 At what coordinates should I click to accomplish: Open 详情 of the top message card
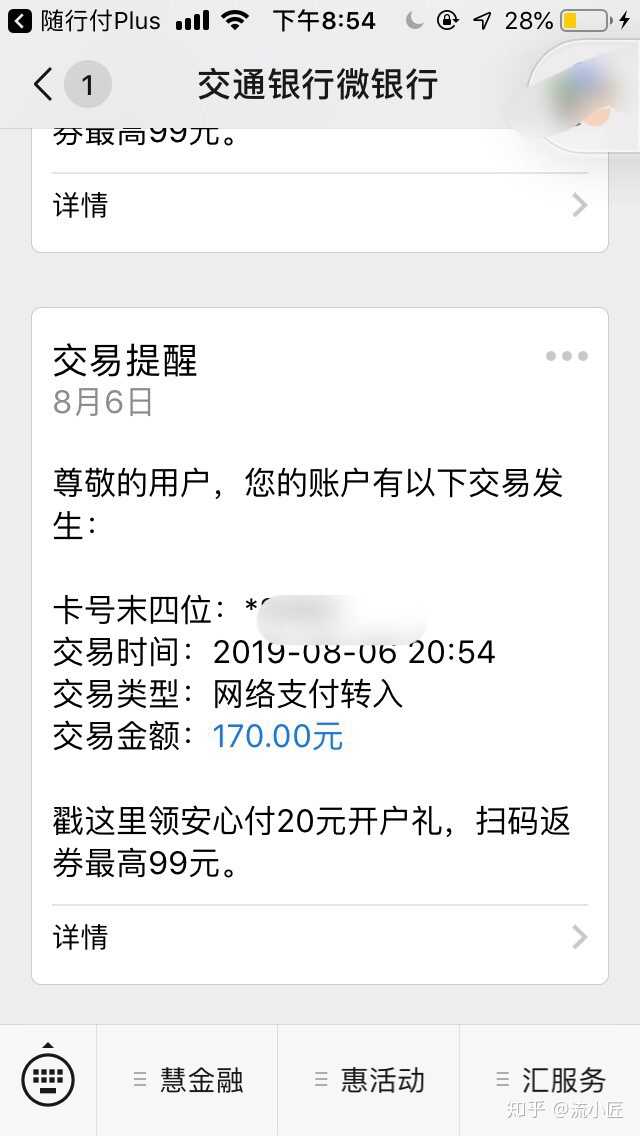click(x=320, y=206)
